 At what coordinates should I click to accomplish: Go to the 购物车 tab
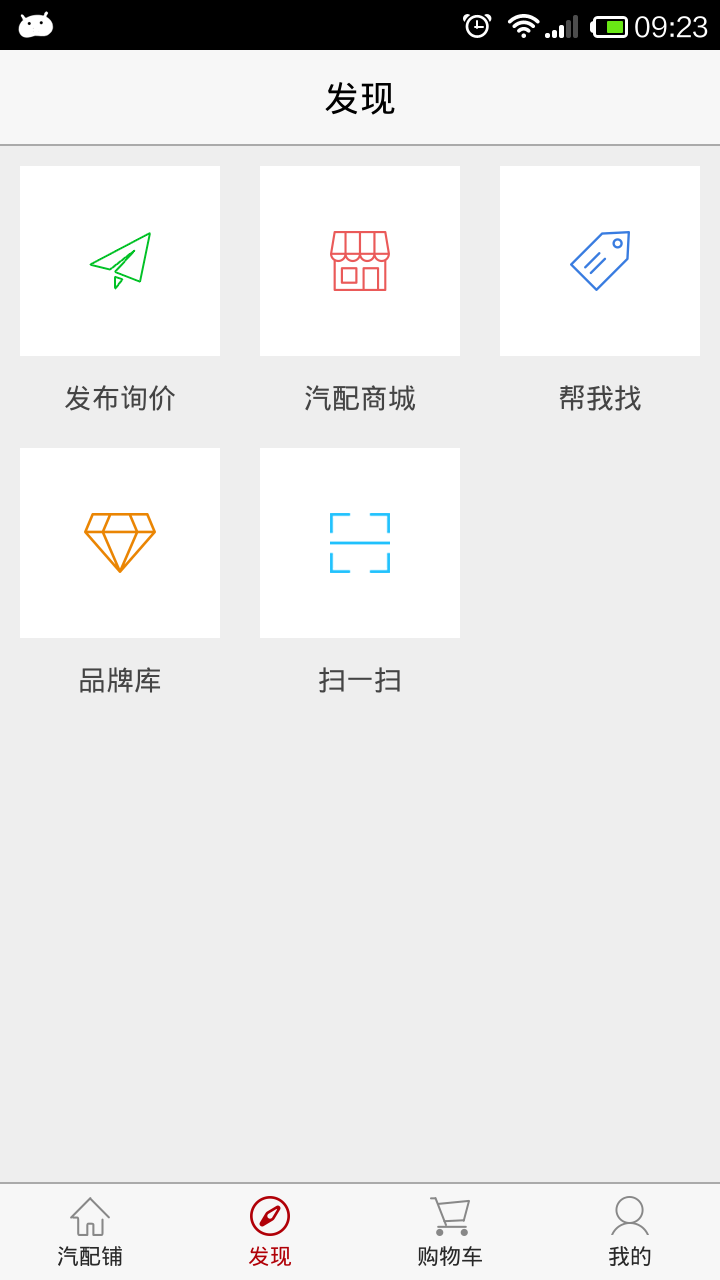450,1232
